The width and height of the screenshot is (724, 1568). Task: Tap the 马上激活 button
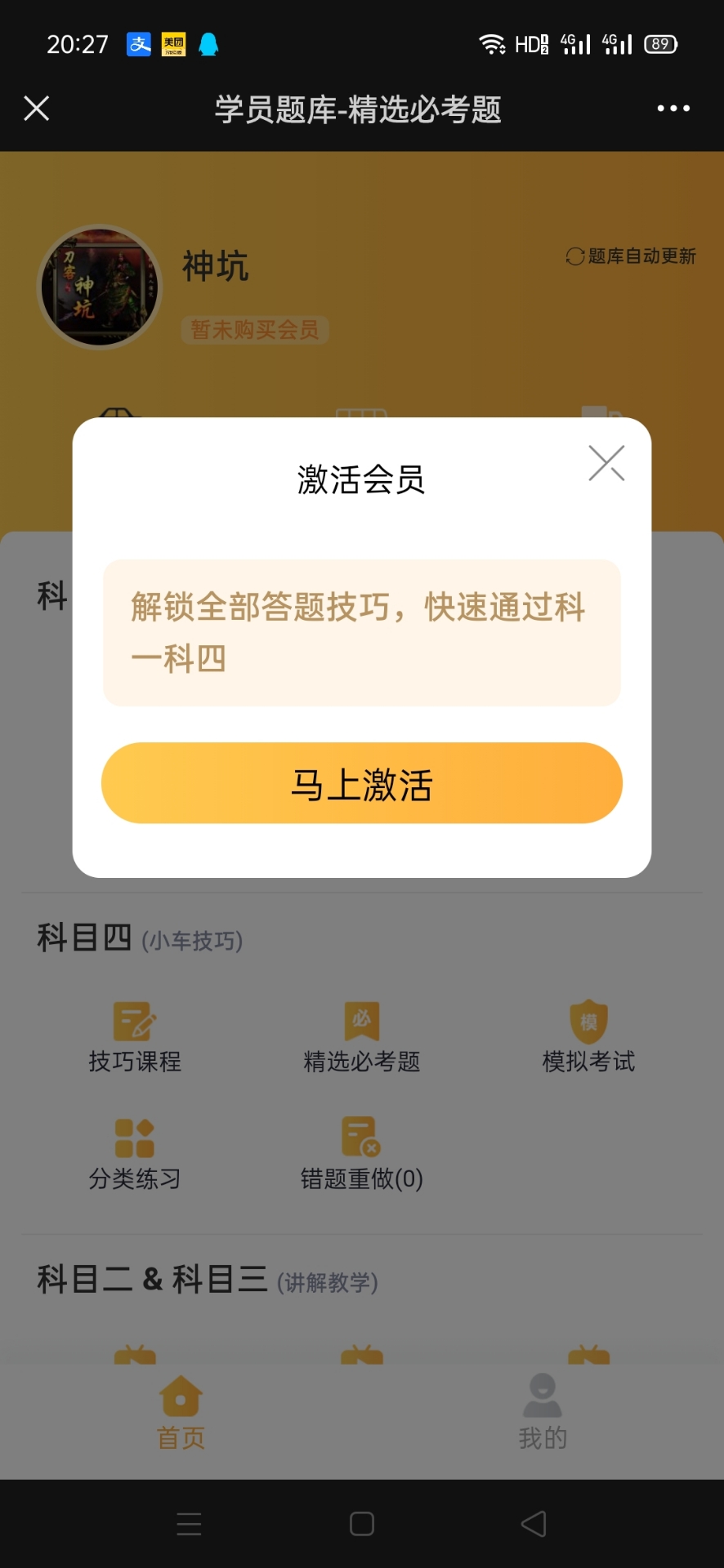[x=361, y=783]
